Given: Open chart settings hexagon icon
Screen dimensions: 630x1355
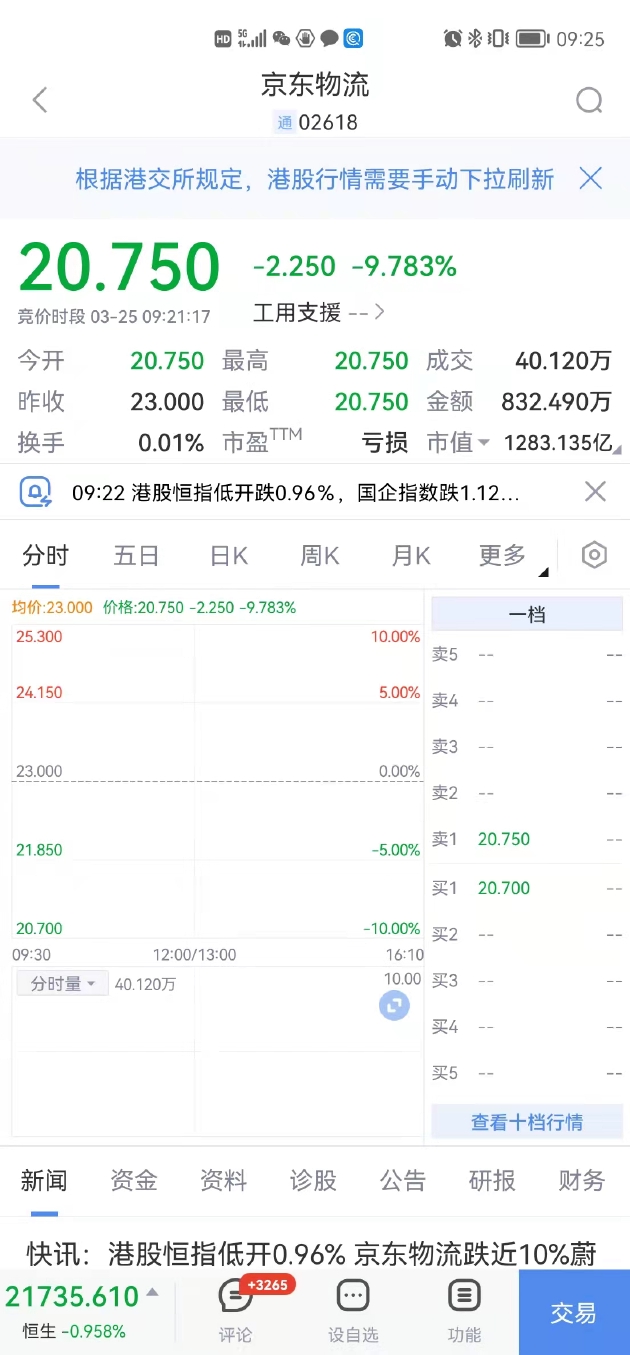Looking at the screenshot, I should (x=595, y=555).
